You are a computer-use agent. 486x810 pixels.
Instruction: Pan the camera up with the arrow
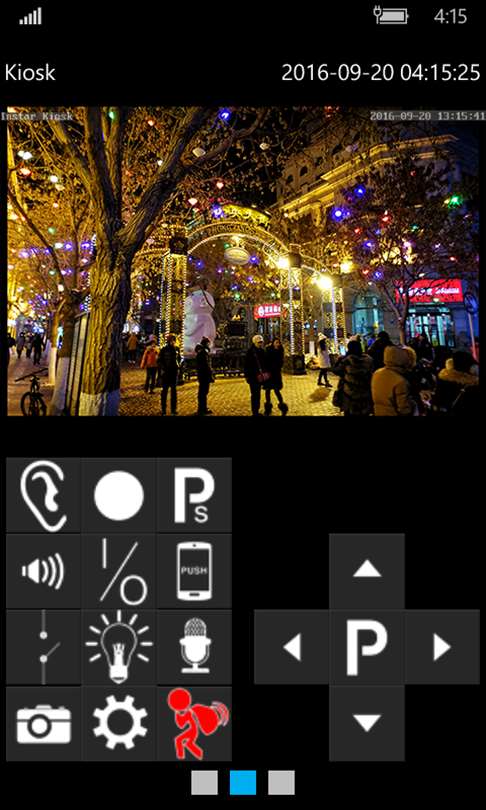click(367, 571)
